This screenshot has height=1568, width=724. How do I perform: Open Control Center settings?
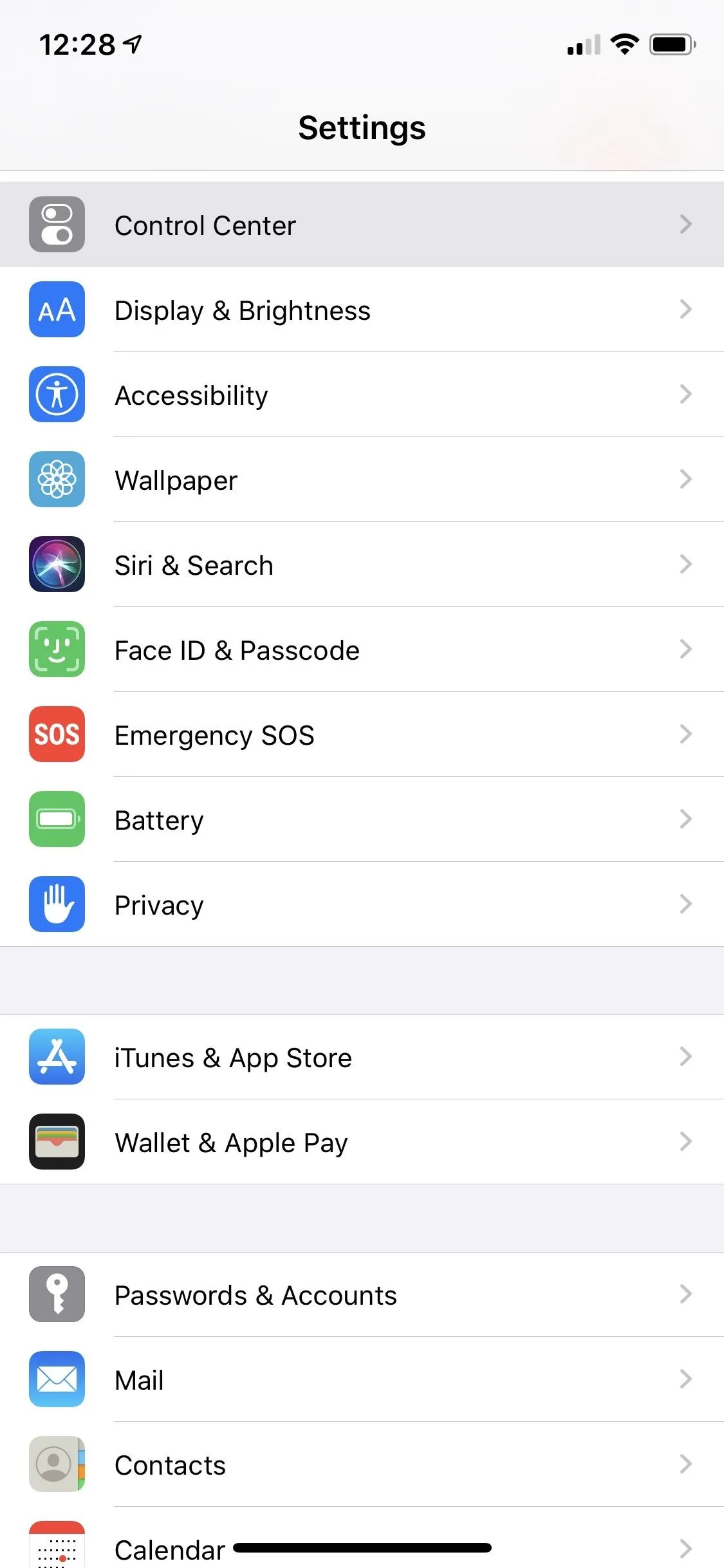[x=362, y=224]
